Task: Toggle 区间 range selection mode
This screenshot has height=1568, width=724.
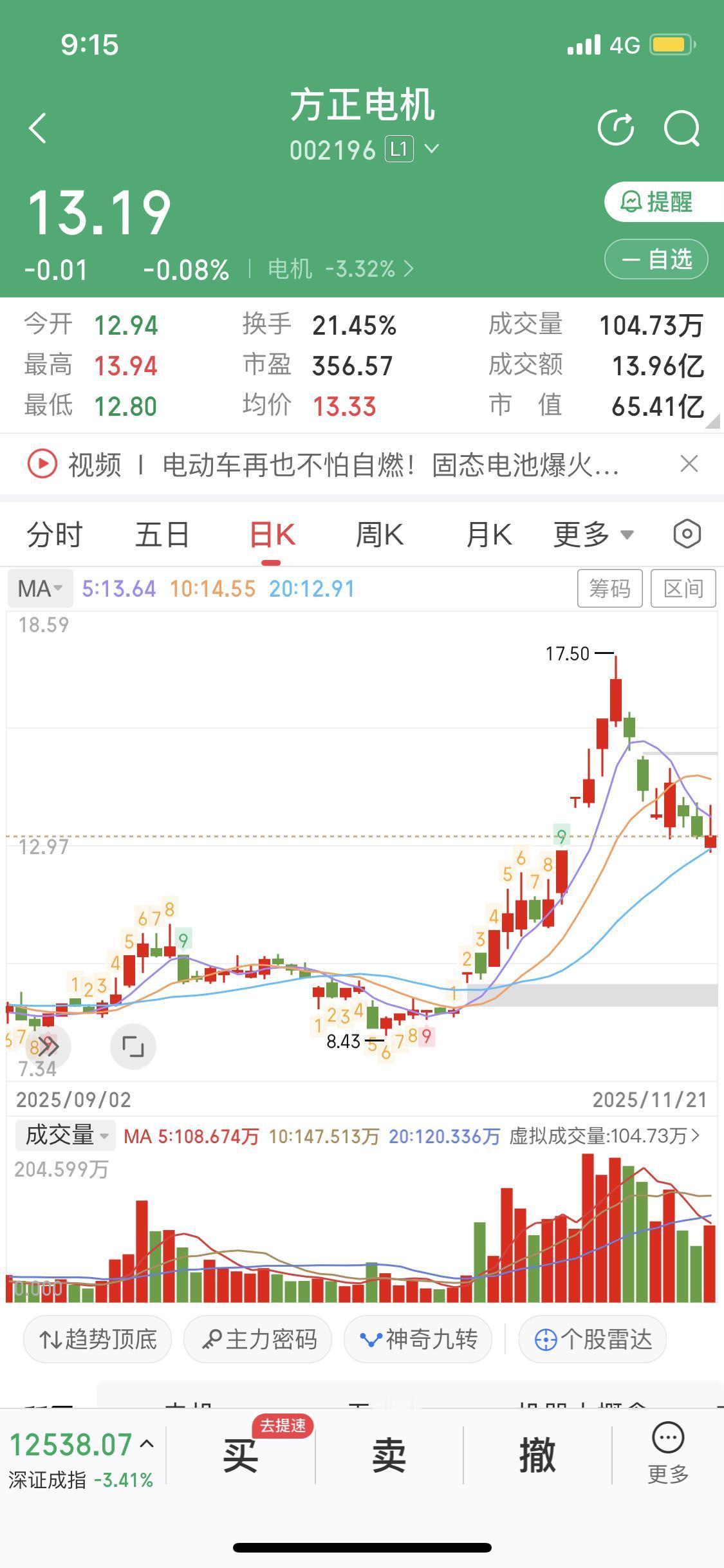Action: point(683,588)
